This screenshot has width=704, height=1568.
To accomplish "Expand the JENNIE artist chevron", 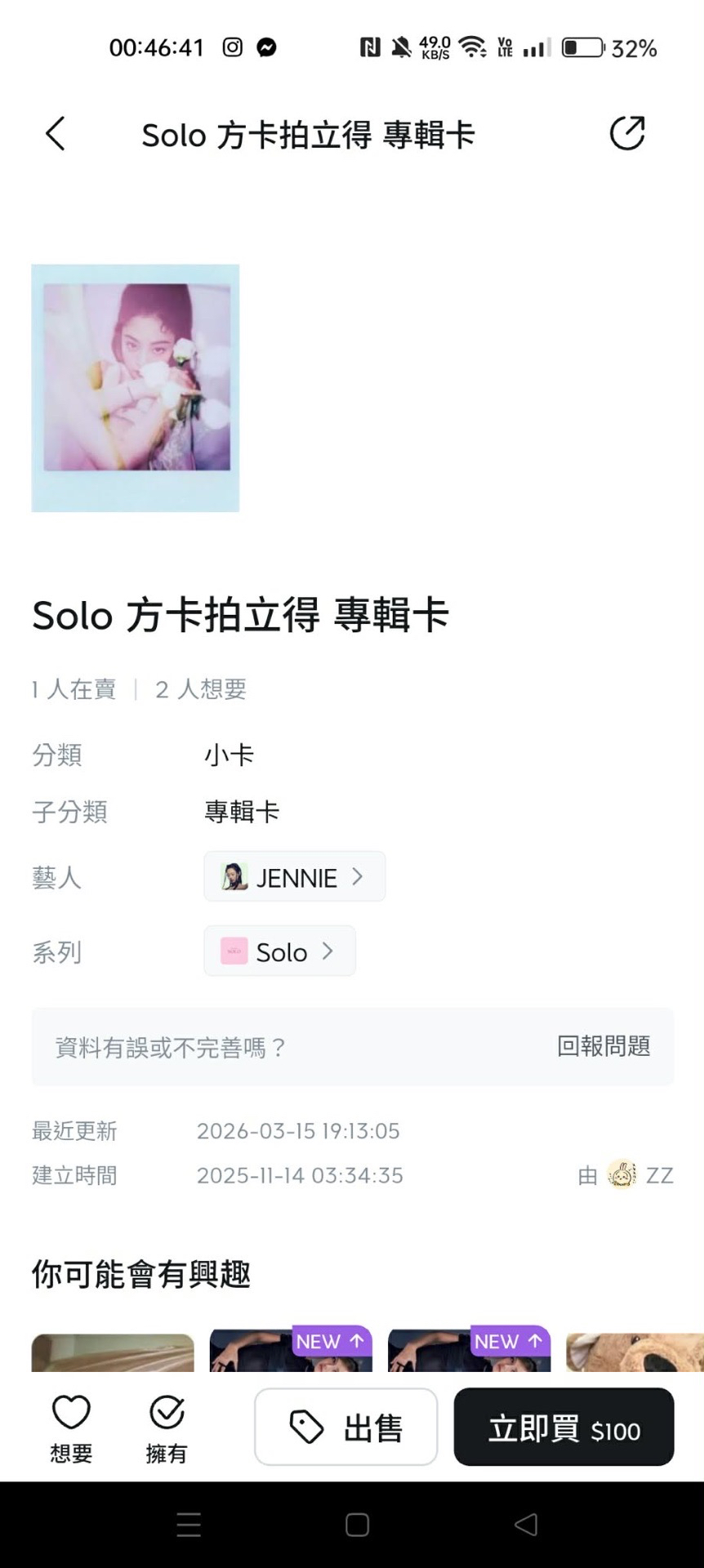I will click(x=359, y=876).
